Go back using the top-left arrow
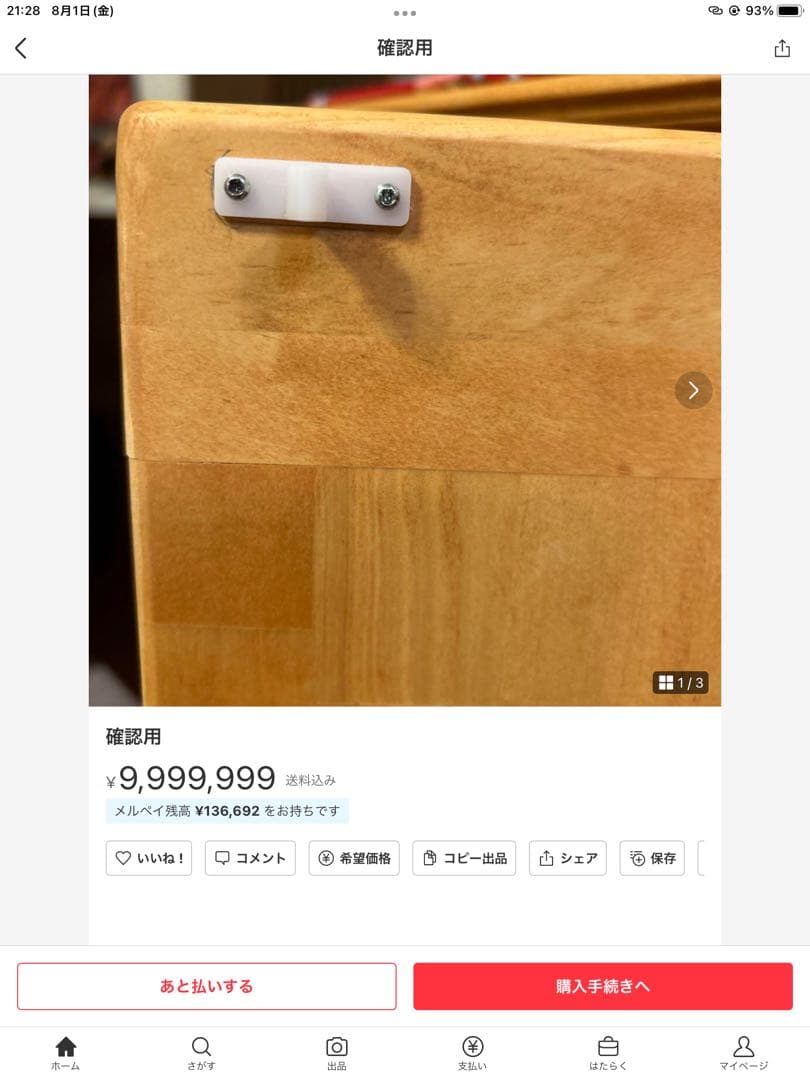 point(21,48)
